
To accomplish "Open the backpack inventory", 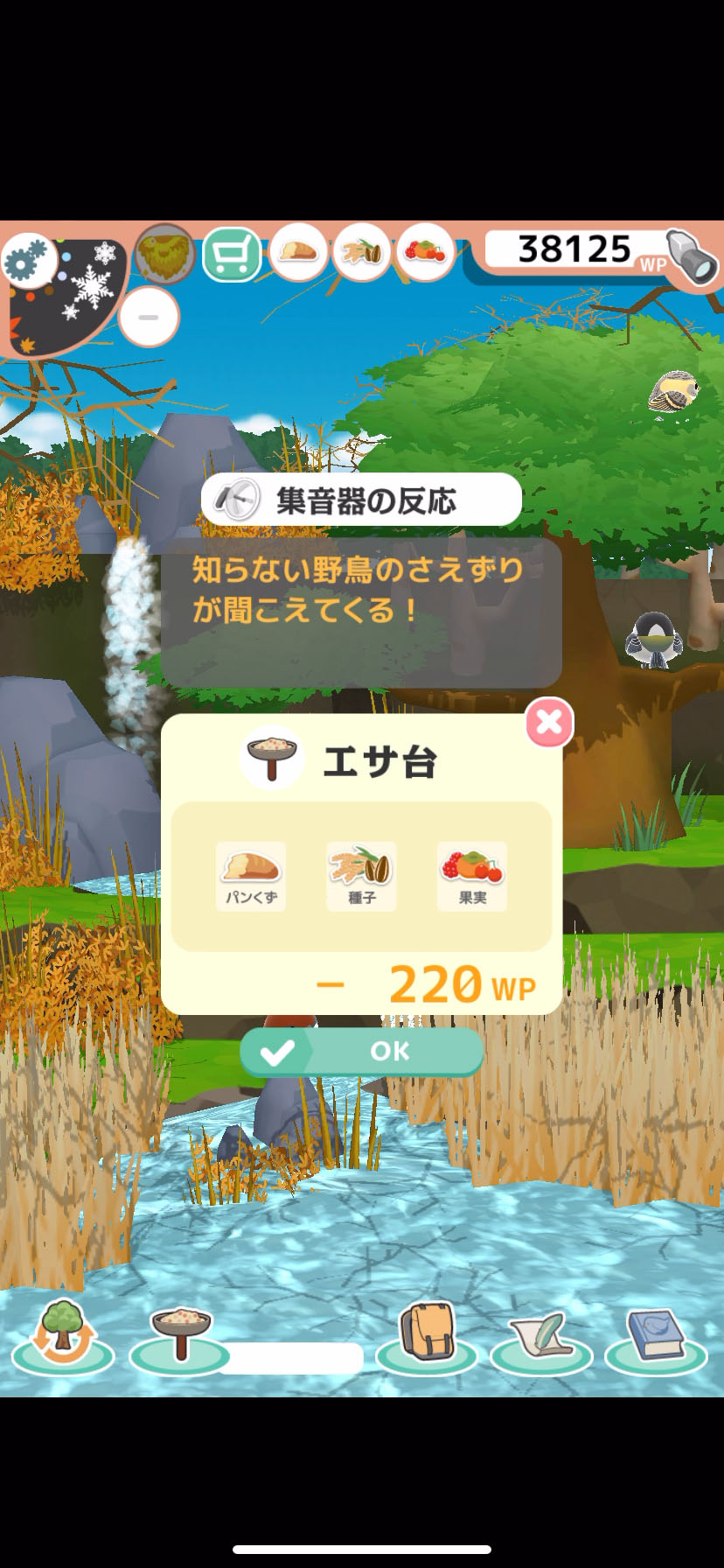I will [x=427, y=1333].
